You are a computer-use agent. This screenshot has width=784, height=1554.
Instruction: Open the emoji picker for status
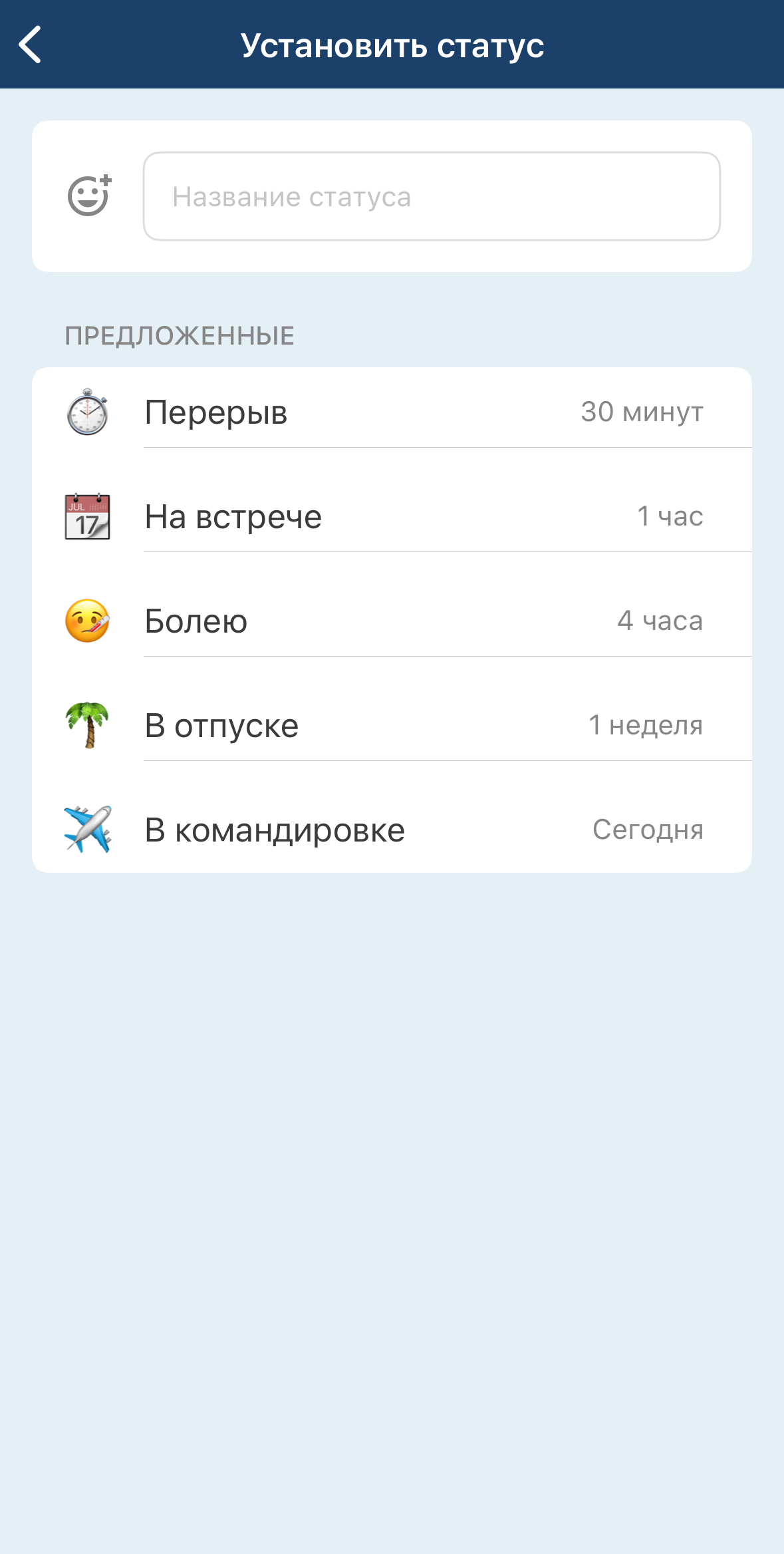tap(89, 196)
